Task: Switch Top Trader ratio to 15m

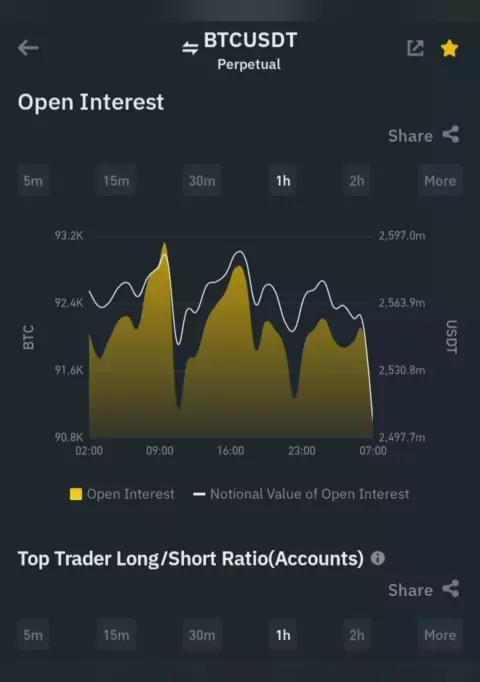Action: 116,635
